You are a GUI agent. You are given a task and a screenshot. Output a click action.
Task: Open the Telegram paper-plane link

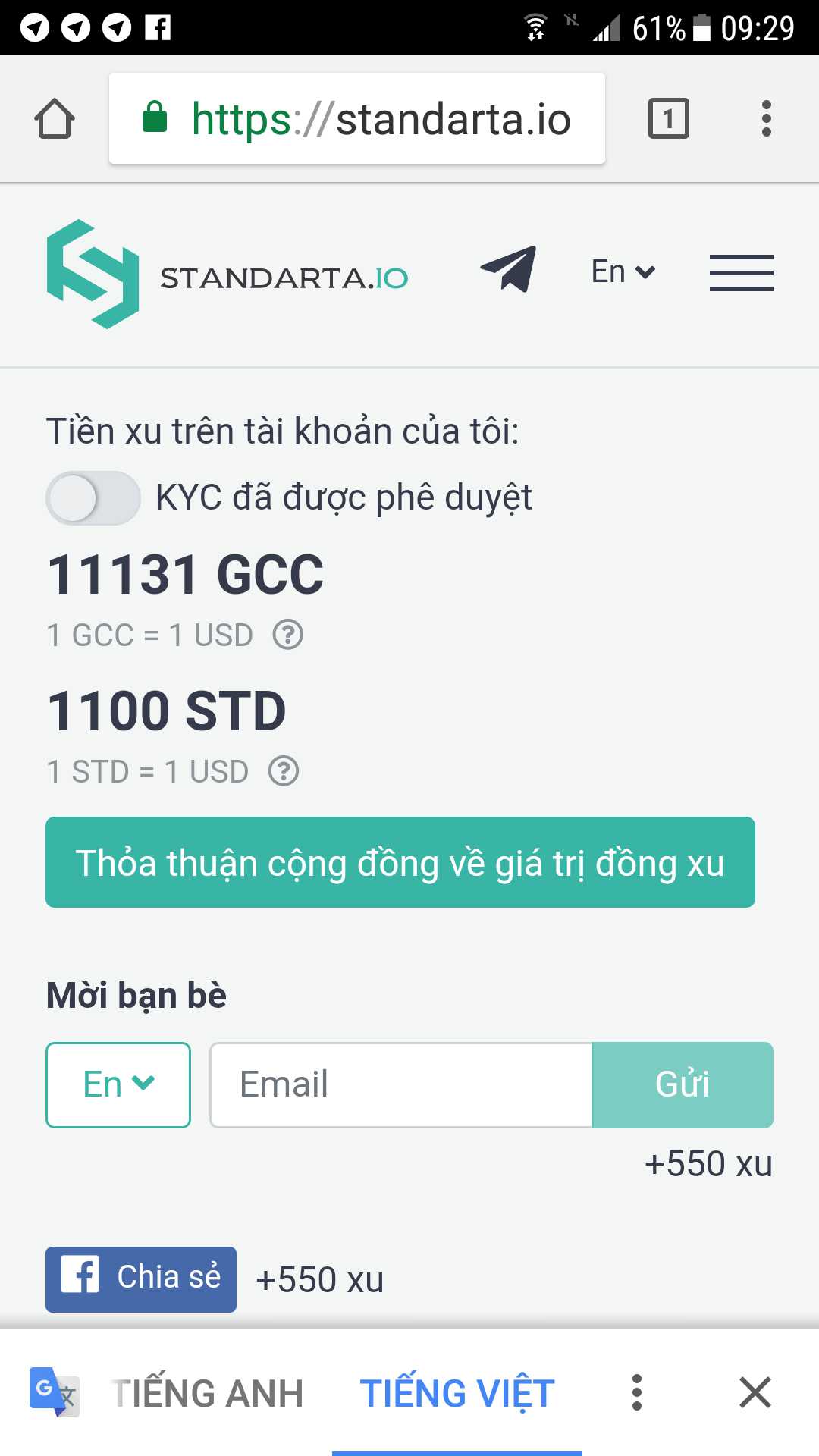[509, 269]
